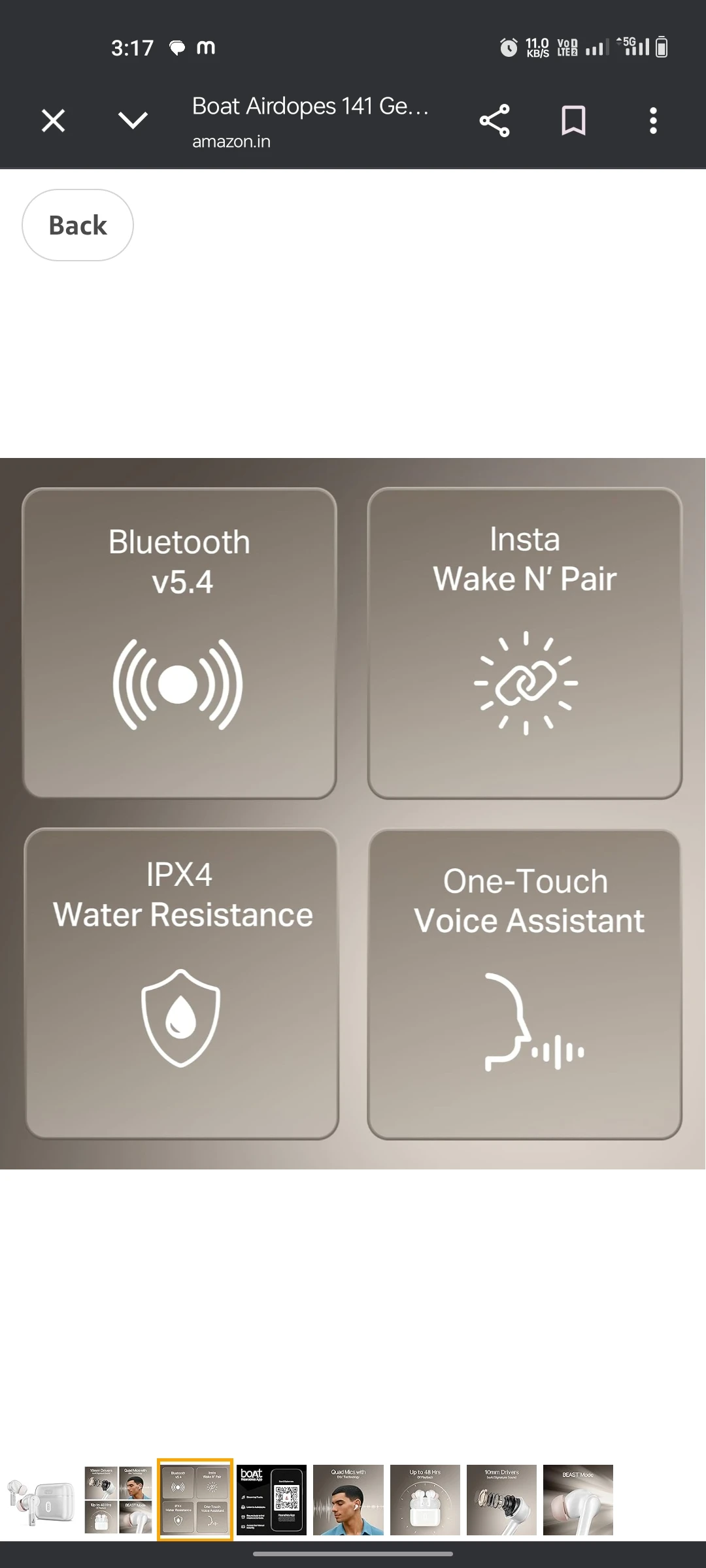The height and width of the screenshot is (1568, 706).
Task: View the earbuds with case thumbnail
Action: (41, 1499)
